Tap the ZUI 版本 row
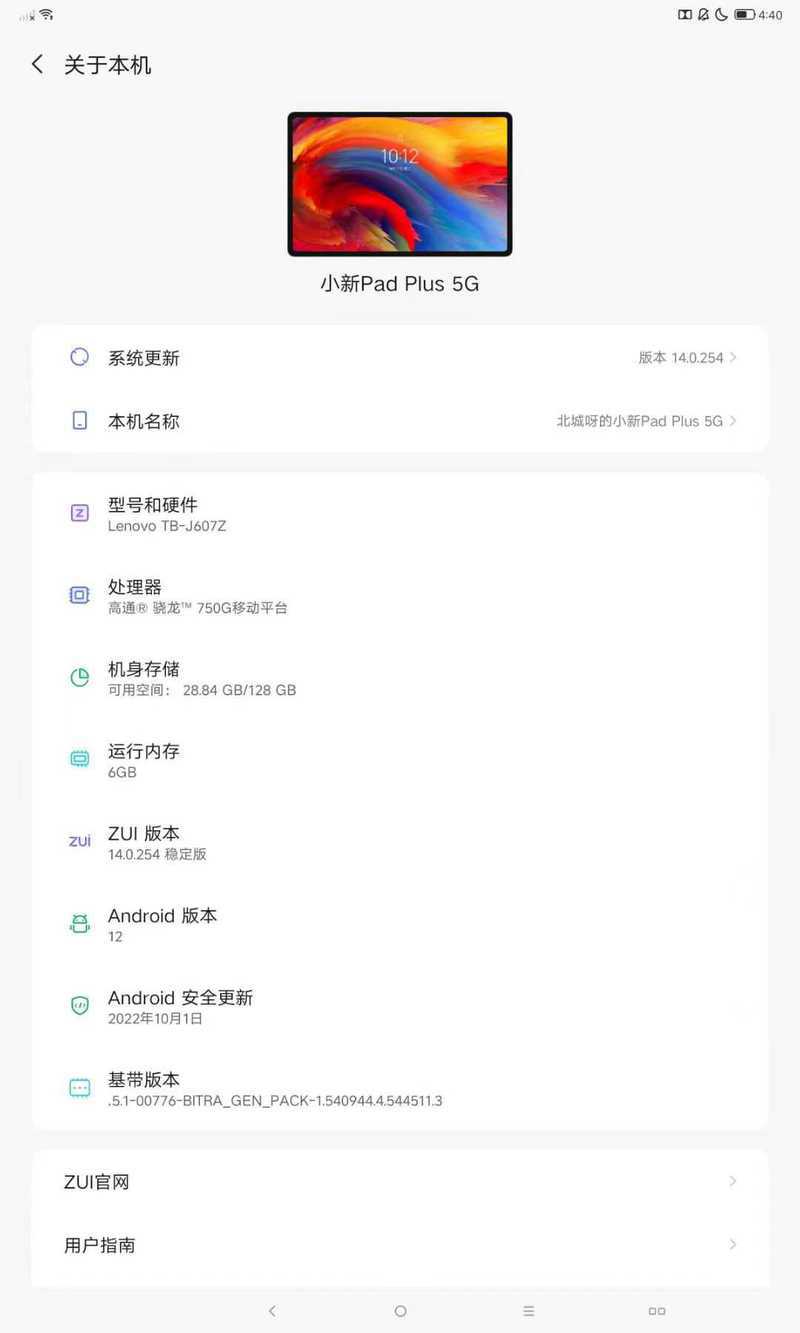800x1333 pixels. [400, 842]
